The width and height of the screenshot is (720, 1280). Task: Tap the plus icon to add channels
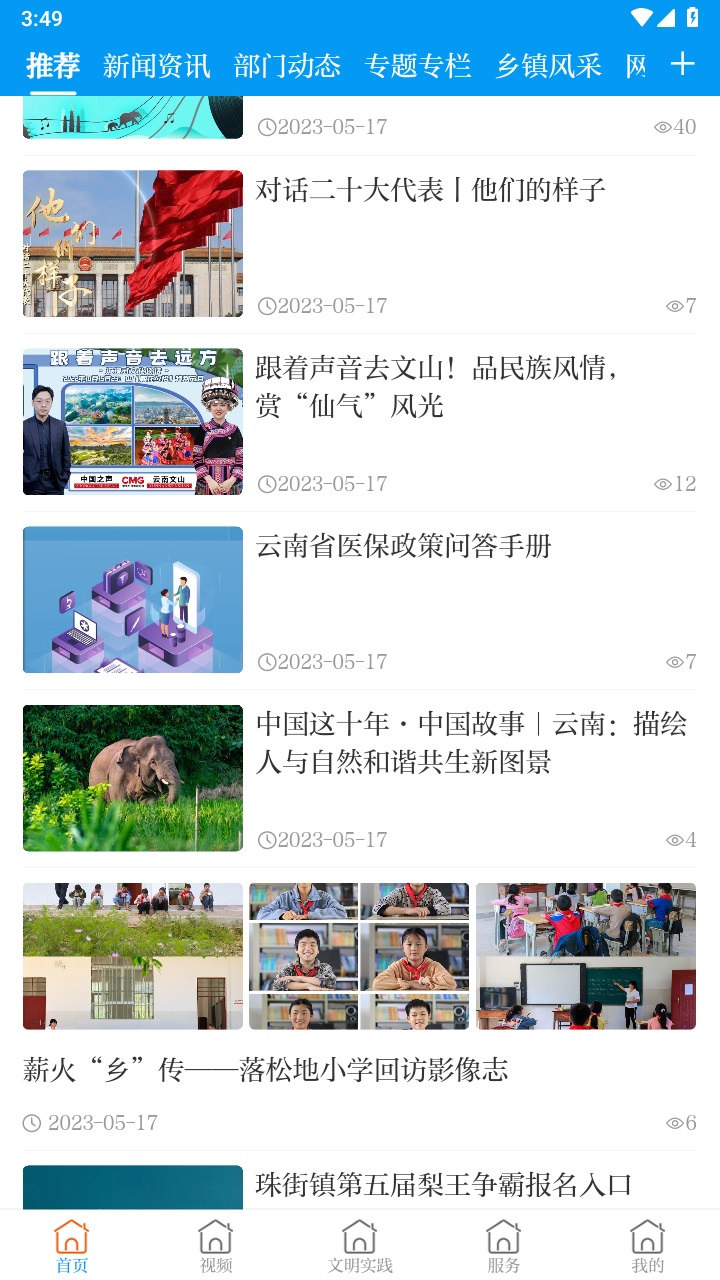tap(682, 65)
